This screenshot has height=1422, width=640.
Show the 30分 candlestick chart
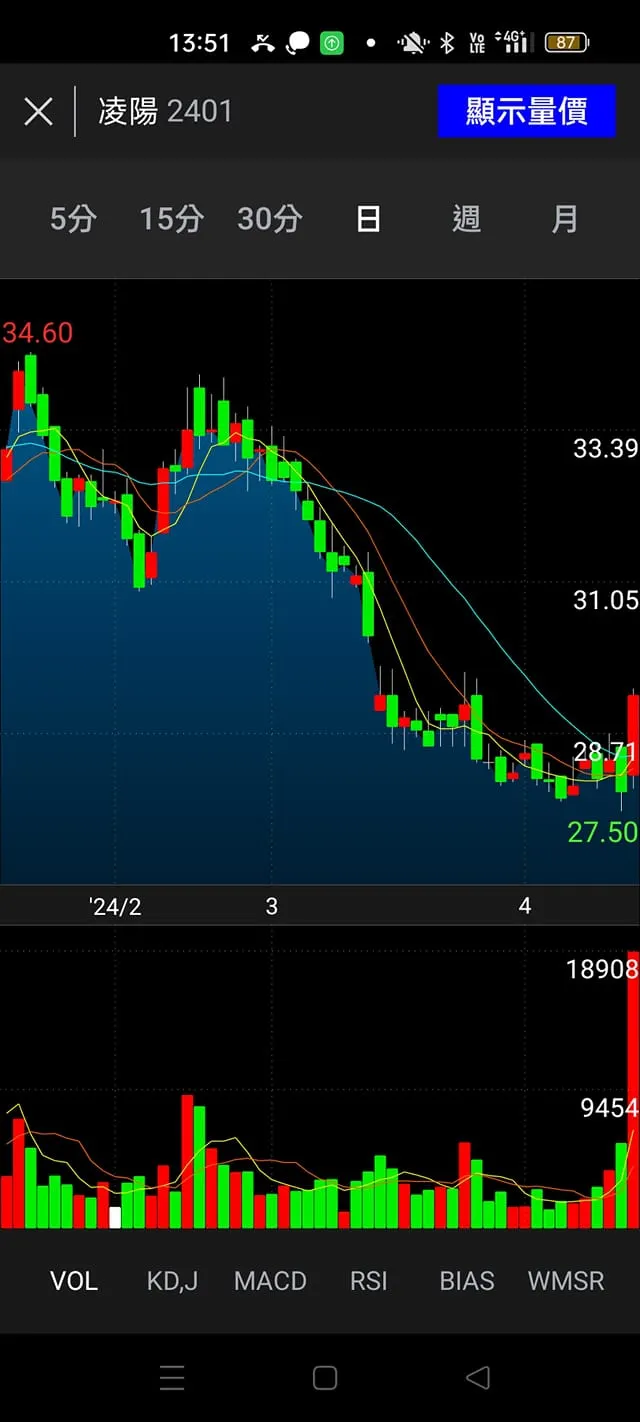click(x=269, y=219)
